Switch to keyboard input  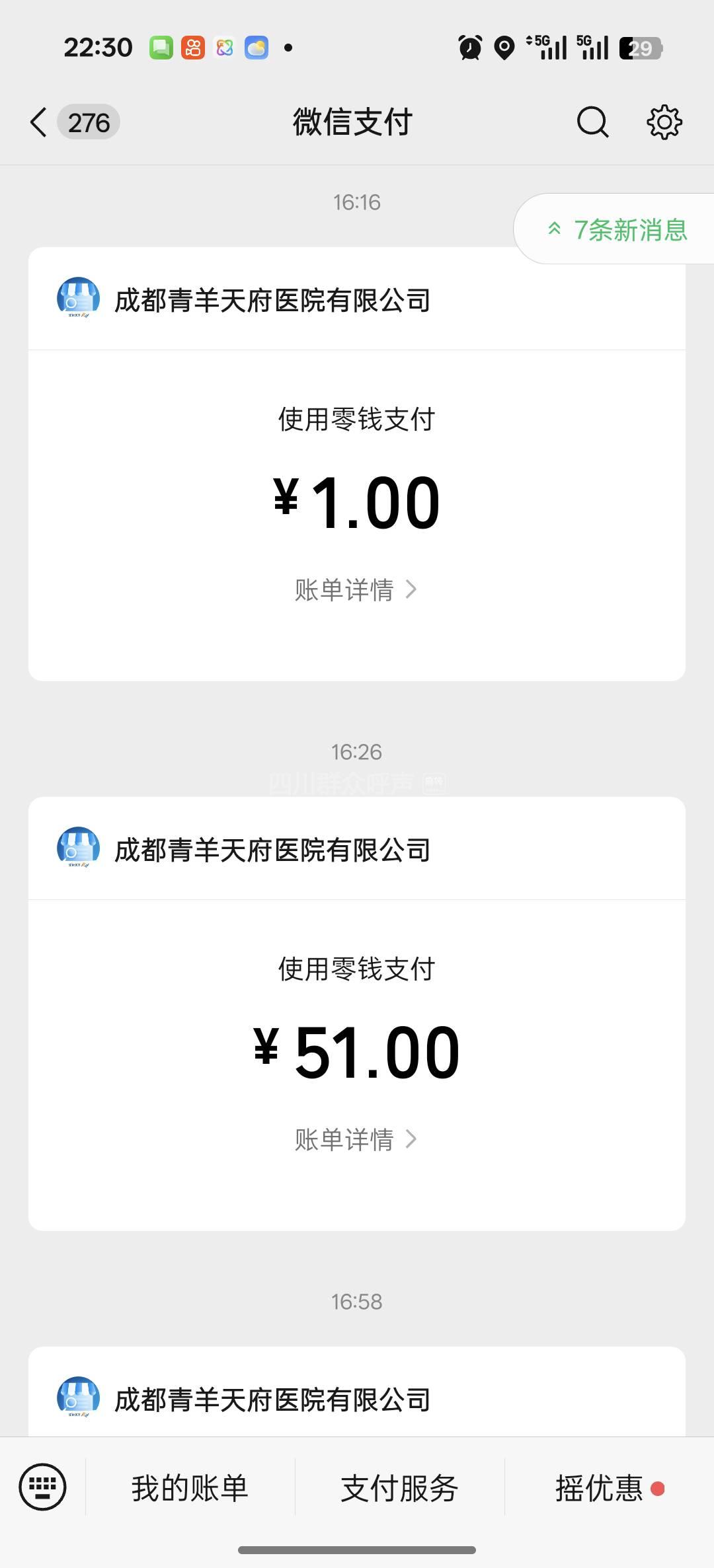(x=43, y=1487)
